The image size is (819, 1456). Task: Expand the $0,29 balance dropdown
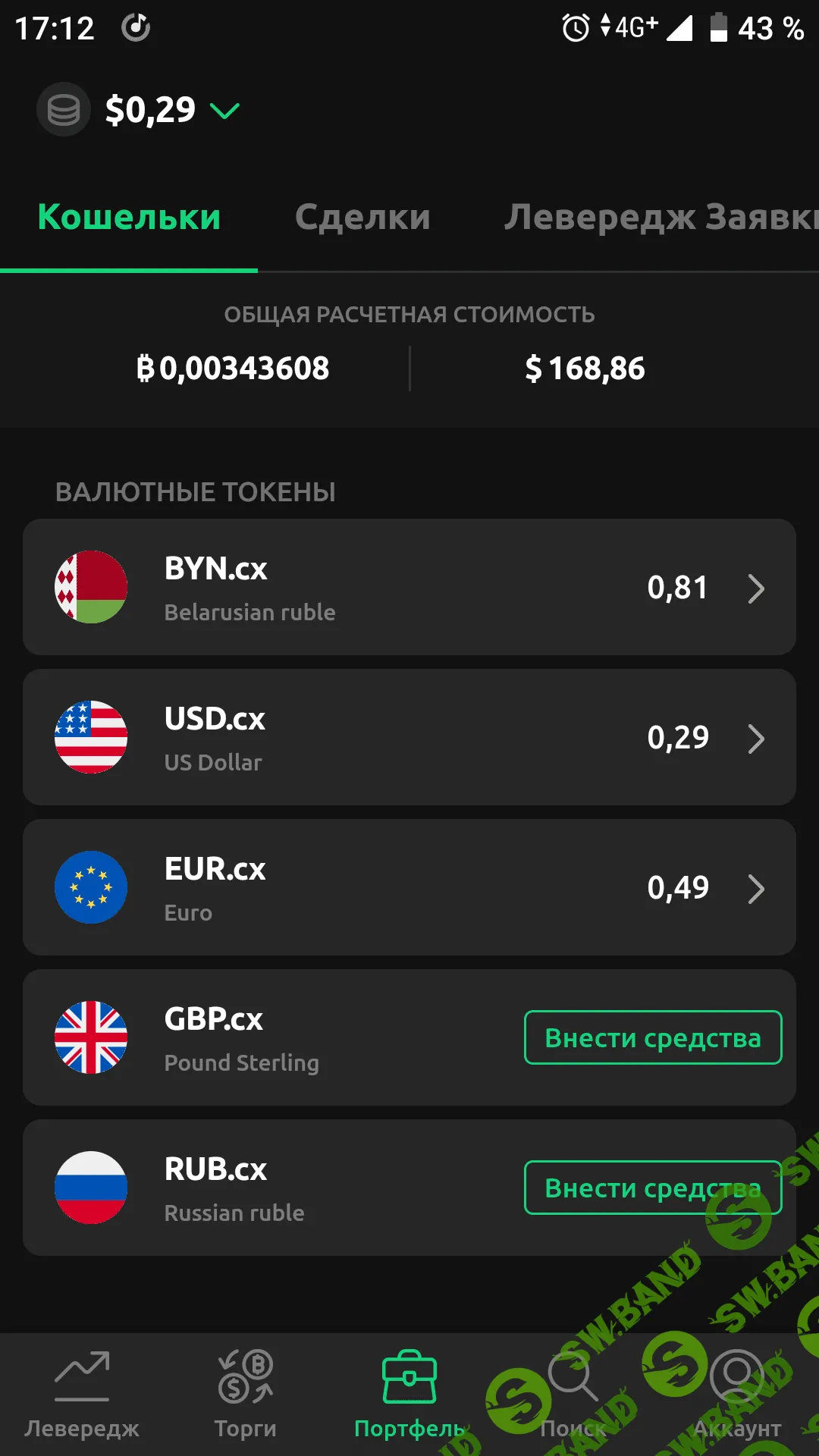click(x=224, y=111)
